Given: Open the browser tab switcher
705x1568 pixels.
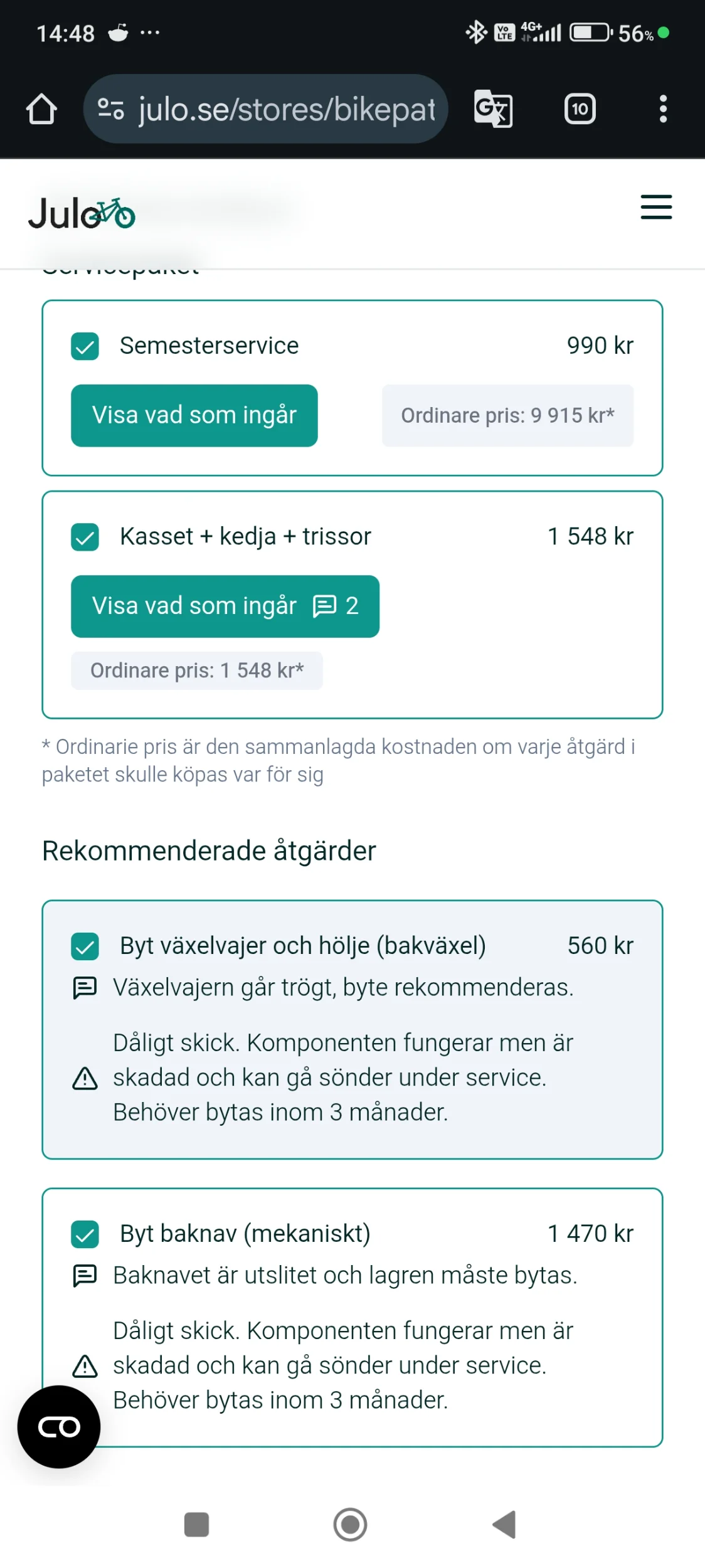Looking at the screenshot, I should click(x=580, y=109).
